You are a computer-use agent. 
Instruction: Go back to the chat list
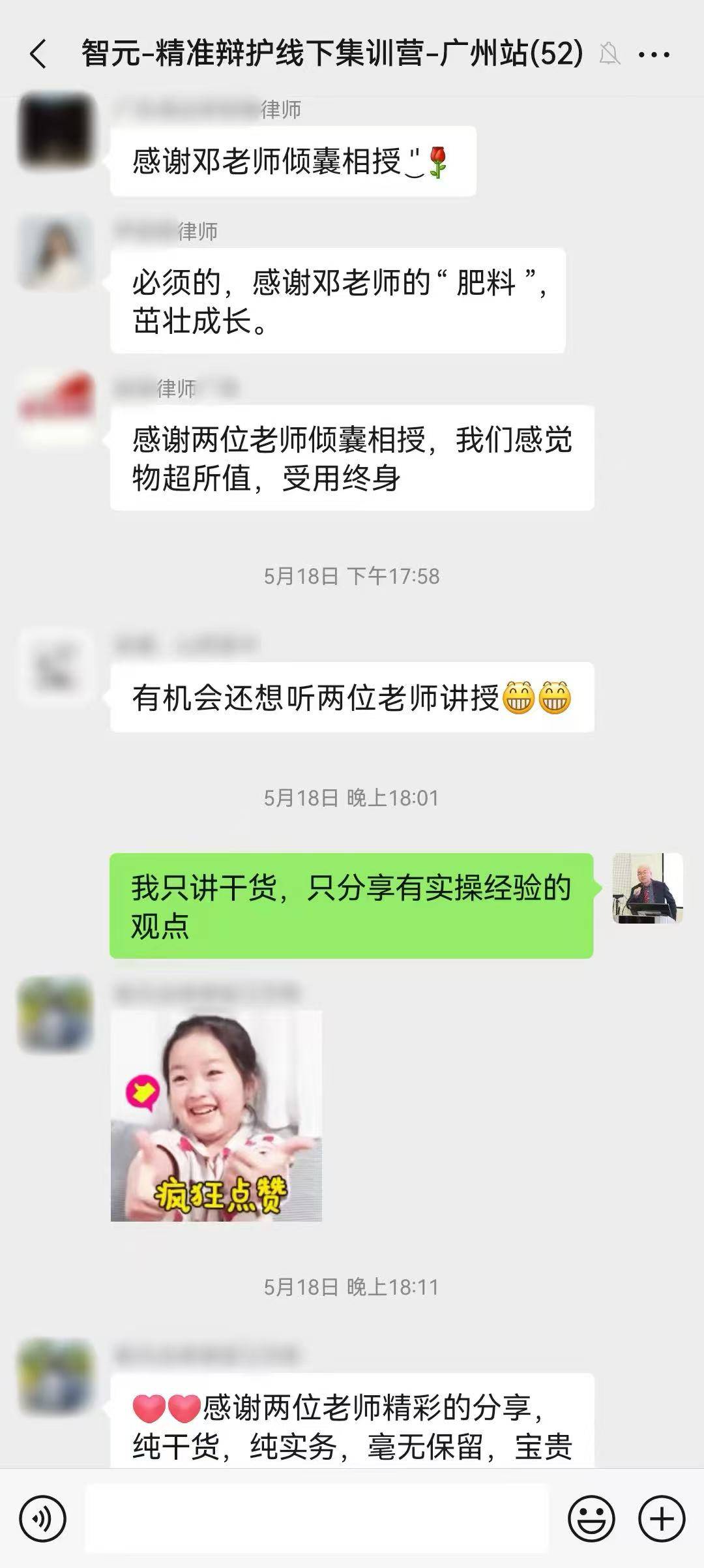pos(38,53)
